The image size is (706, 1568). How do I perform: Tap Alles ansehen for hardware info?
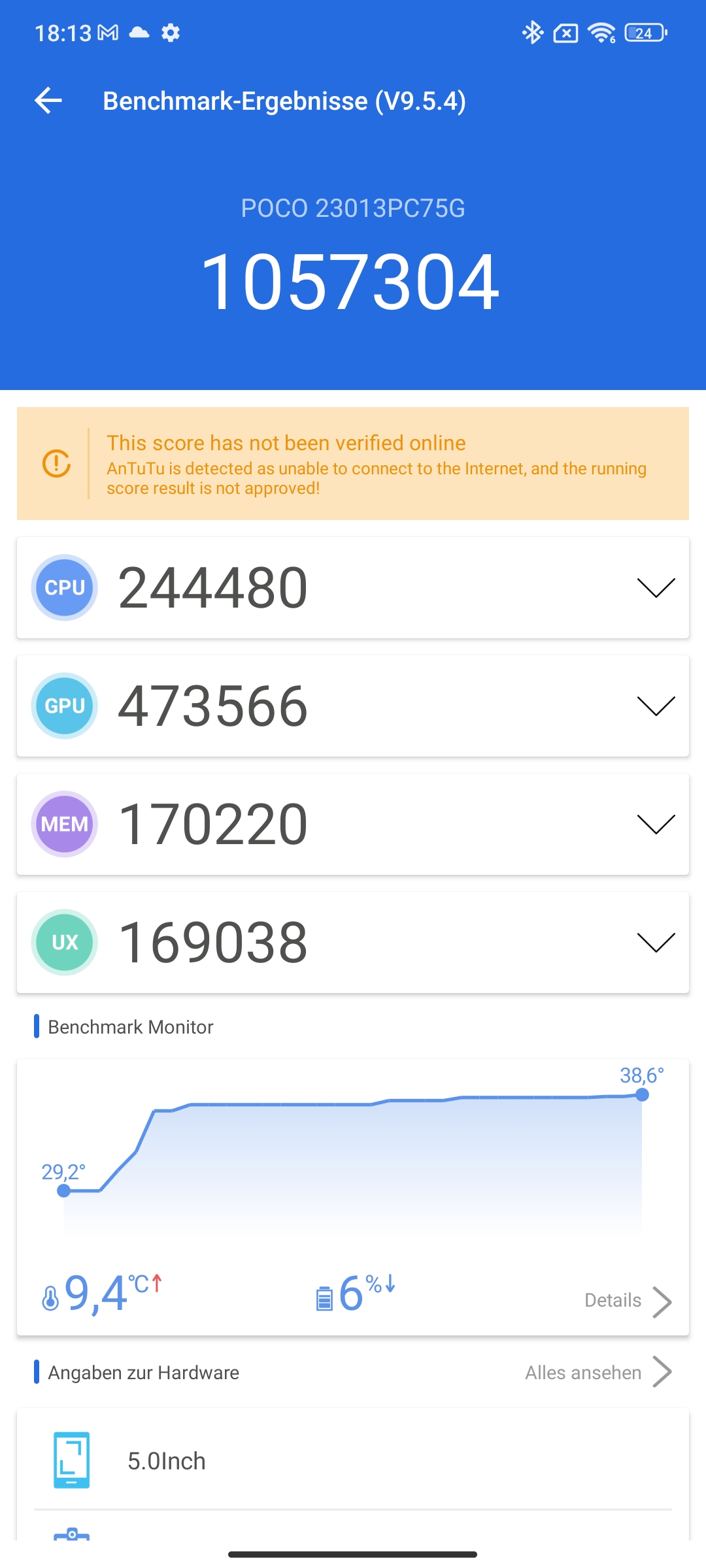point(599,1372)
